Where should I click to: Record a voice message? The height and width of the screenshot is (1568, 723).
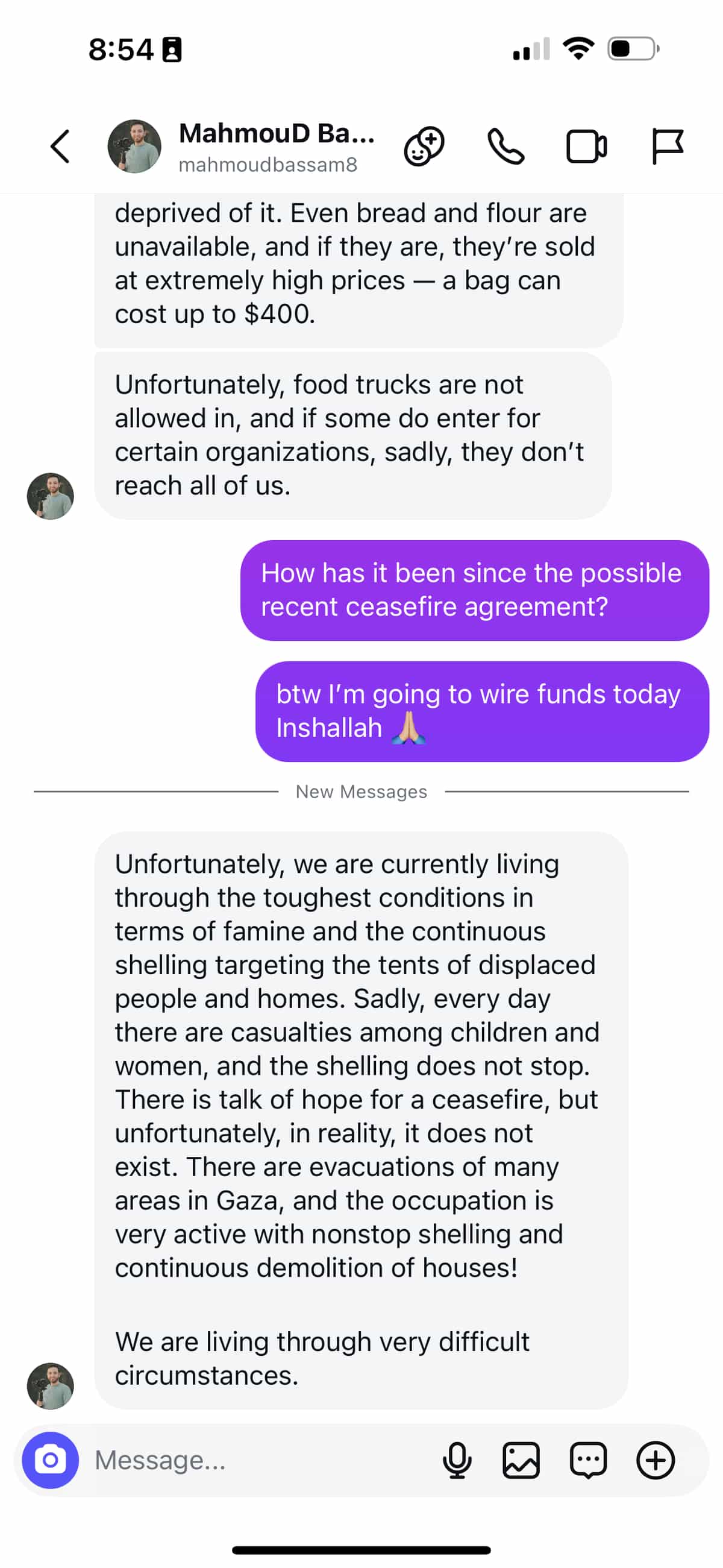pos(457,1459)
